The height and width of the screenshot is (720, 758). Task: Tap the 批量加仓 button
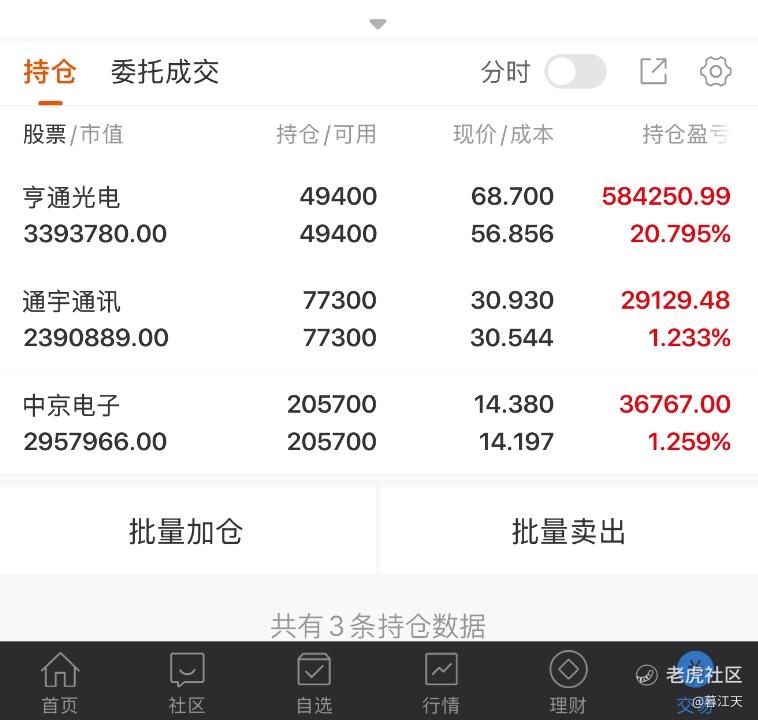click(x=188, y=531)
